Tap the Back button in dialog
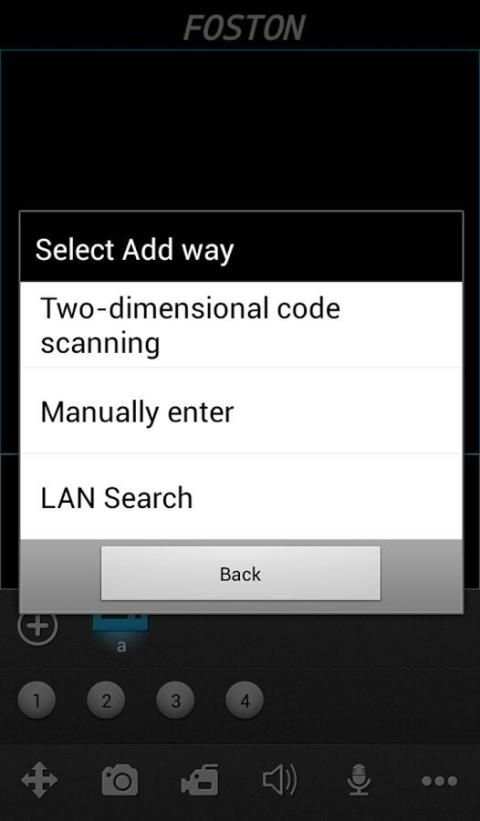This screenshot has width=480, height=821. click(x=240, y=573)
